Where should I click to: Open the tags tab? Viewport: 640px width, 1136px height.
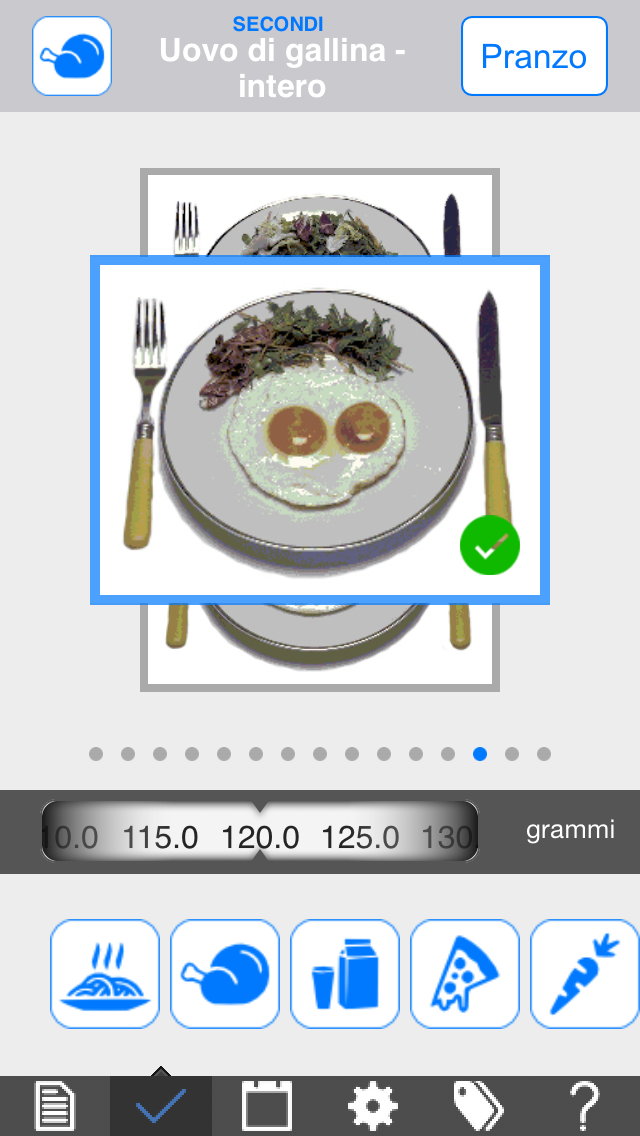478,1106
